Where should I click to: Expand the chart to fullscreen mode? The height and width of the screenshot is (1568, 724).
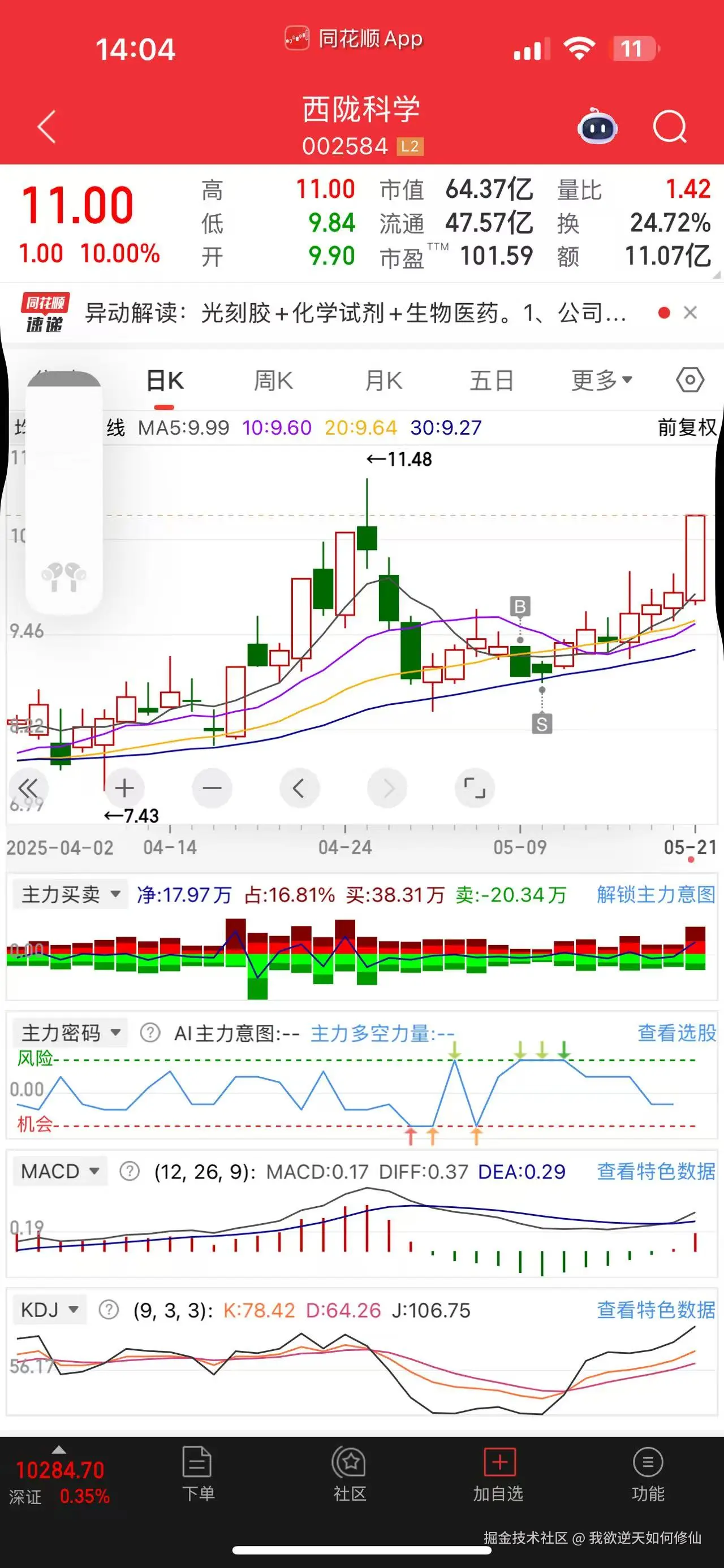coord(475,787)
